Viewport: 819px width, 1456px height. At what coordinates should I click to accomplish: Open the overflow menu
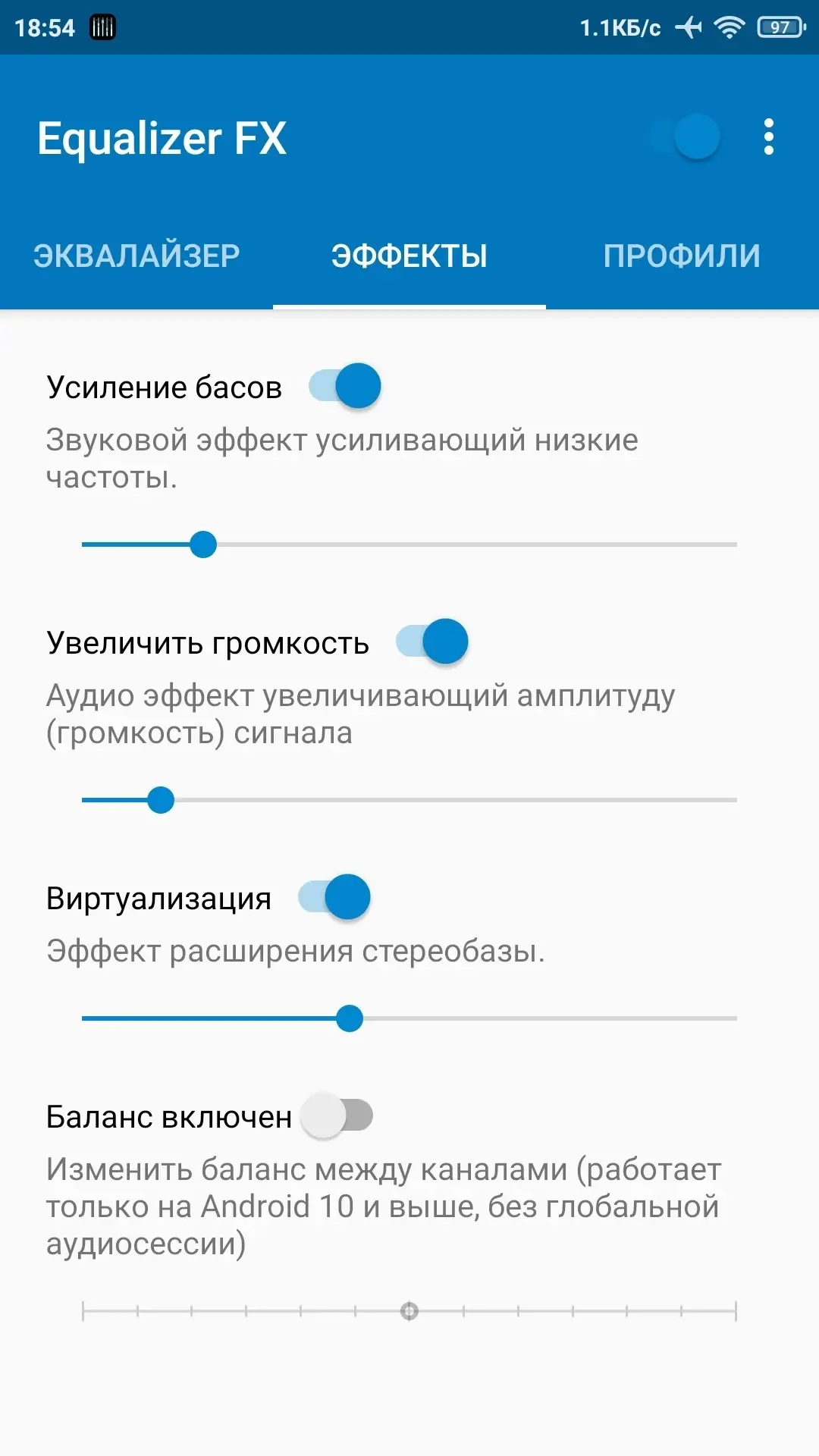tap(768, 137)
